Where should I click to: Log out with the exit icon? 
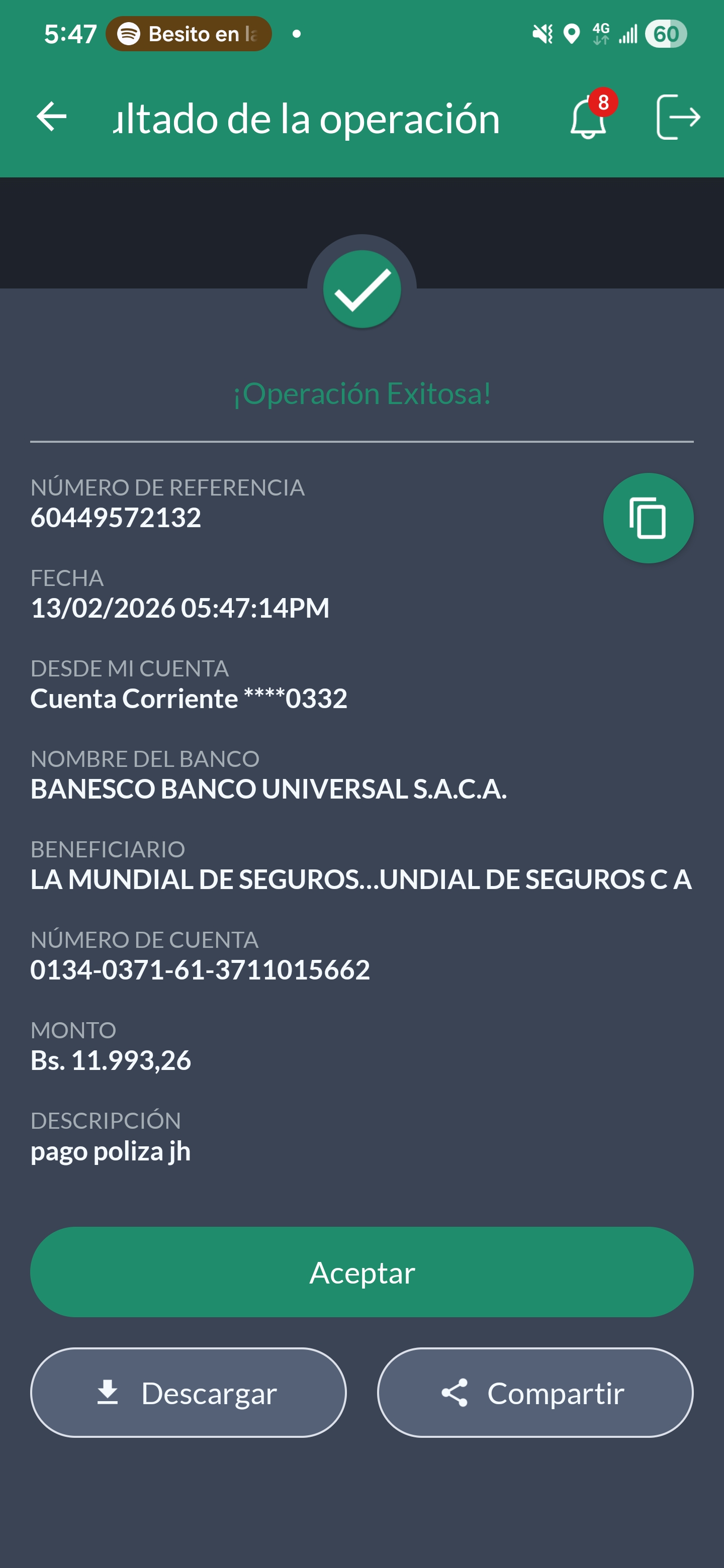[x=678, y=117]
